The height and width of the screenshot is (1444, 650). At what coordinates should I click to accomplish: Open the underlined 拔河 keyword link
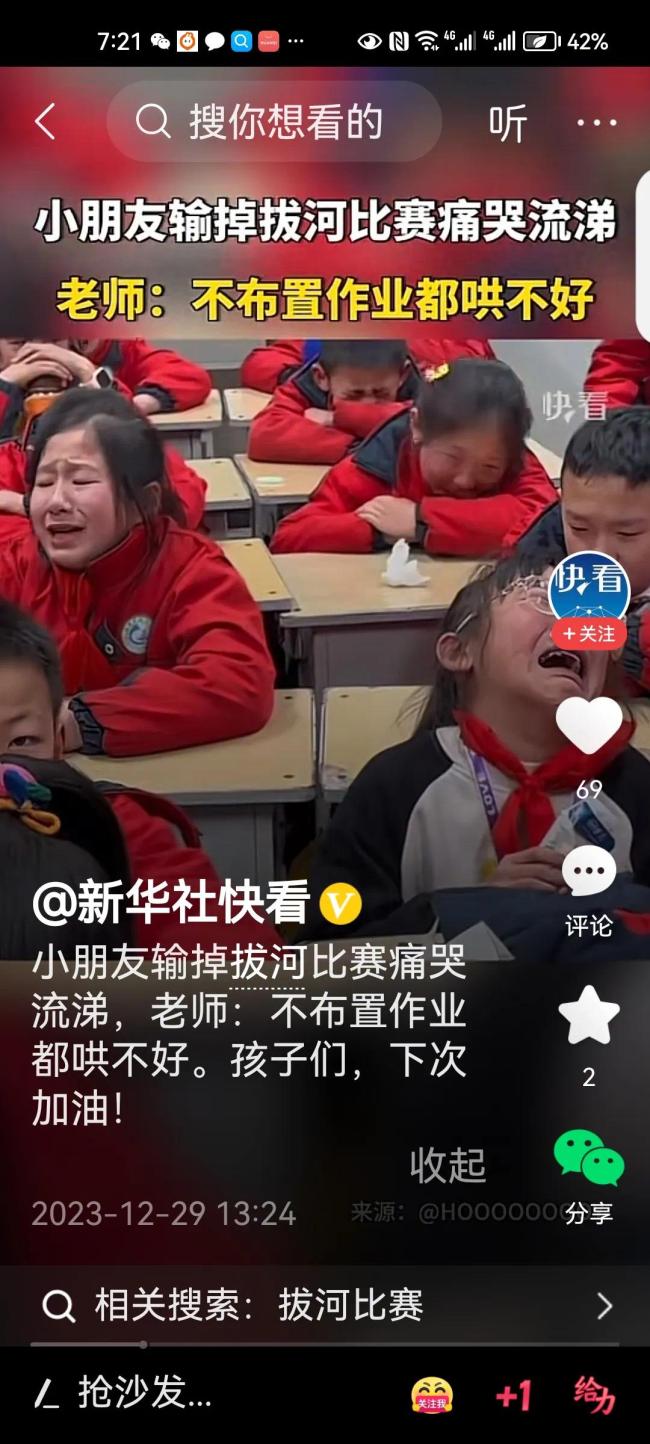[267, 964]
